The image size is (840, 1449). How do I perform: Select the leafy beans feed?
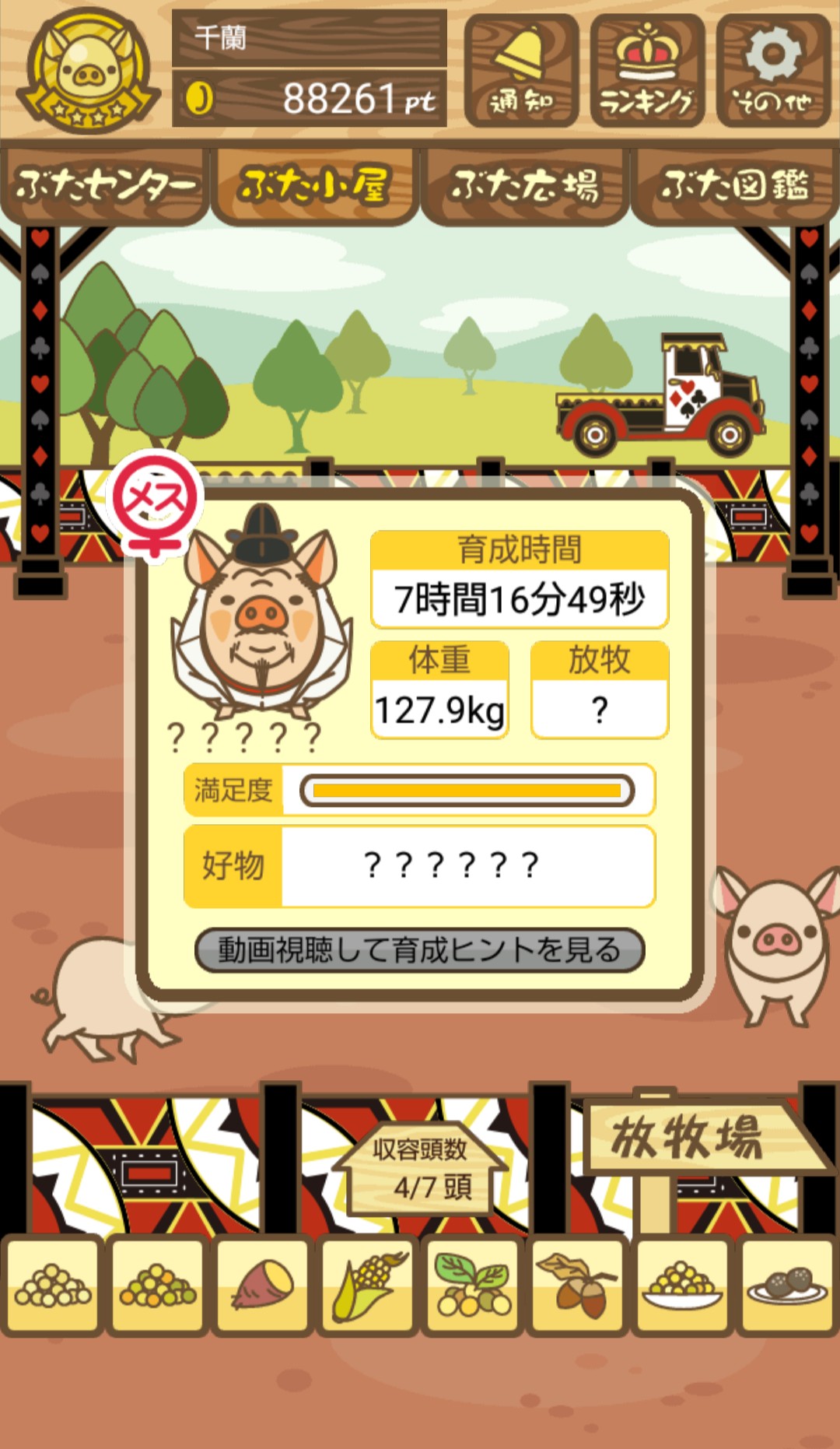[x=472, y=1285]
